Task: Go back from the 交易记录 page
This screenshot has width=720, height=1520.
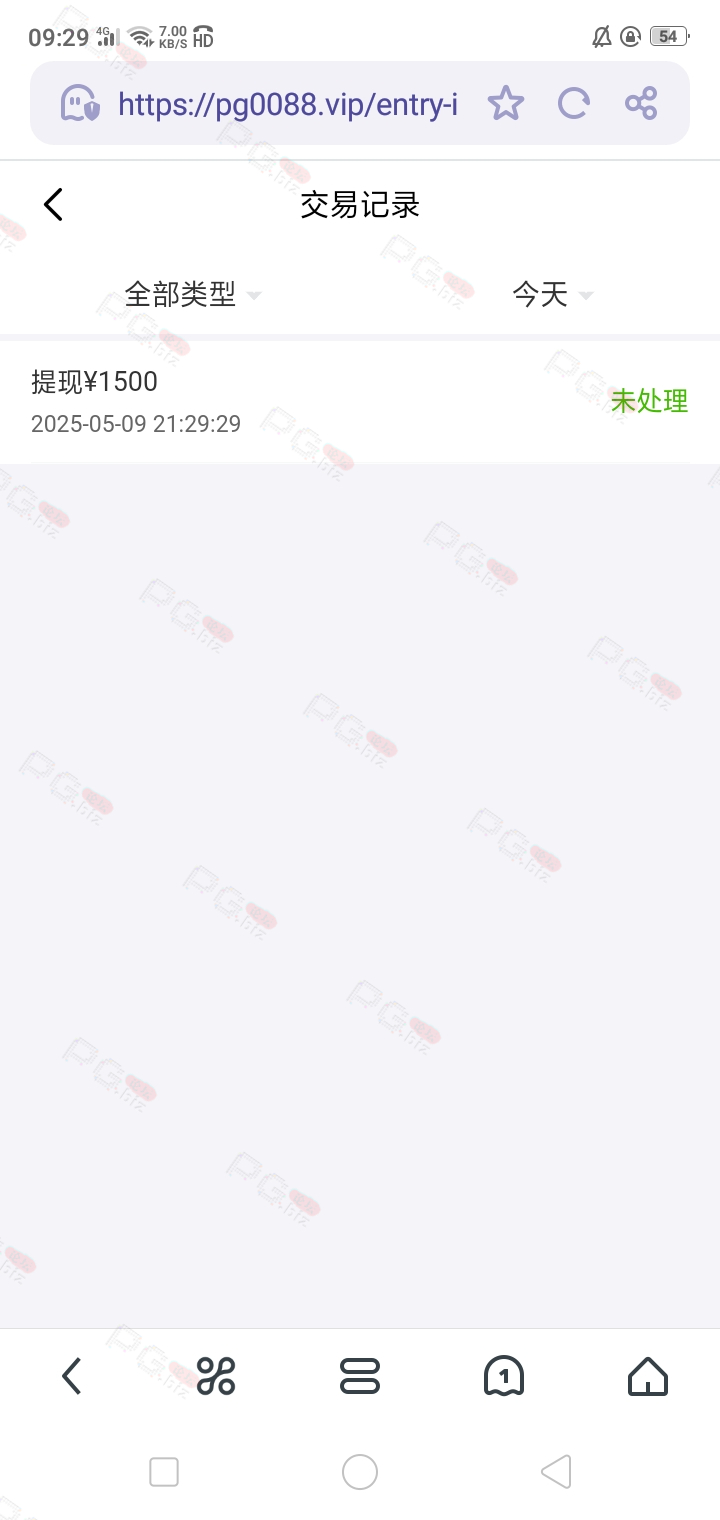Action: [x=54, y=204]
